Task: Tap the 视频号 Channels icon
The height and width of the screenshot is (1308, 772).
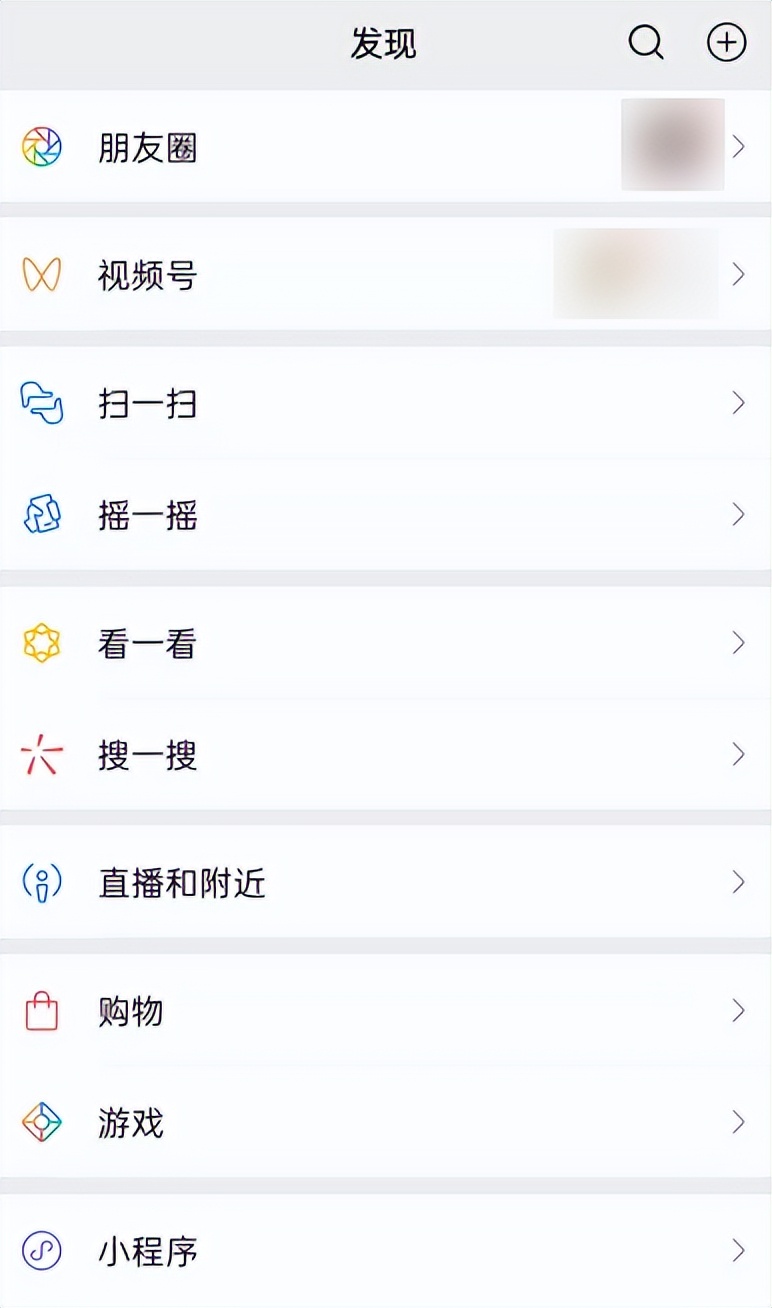Action: pyautogui.click(x=41, y=275)
